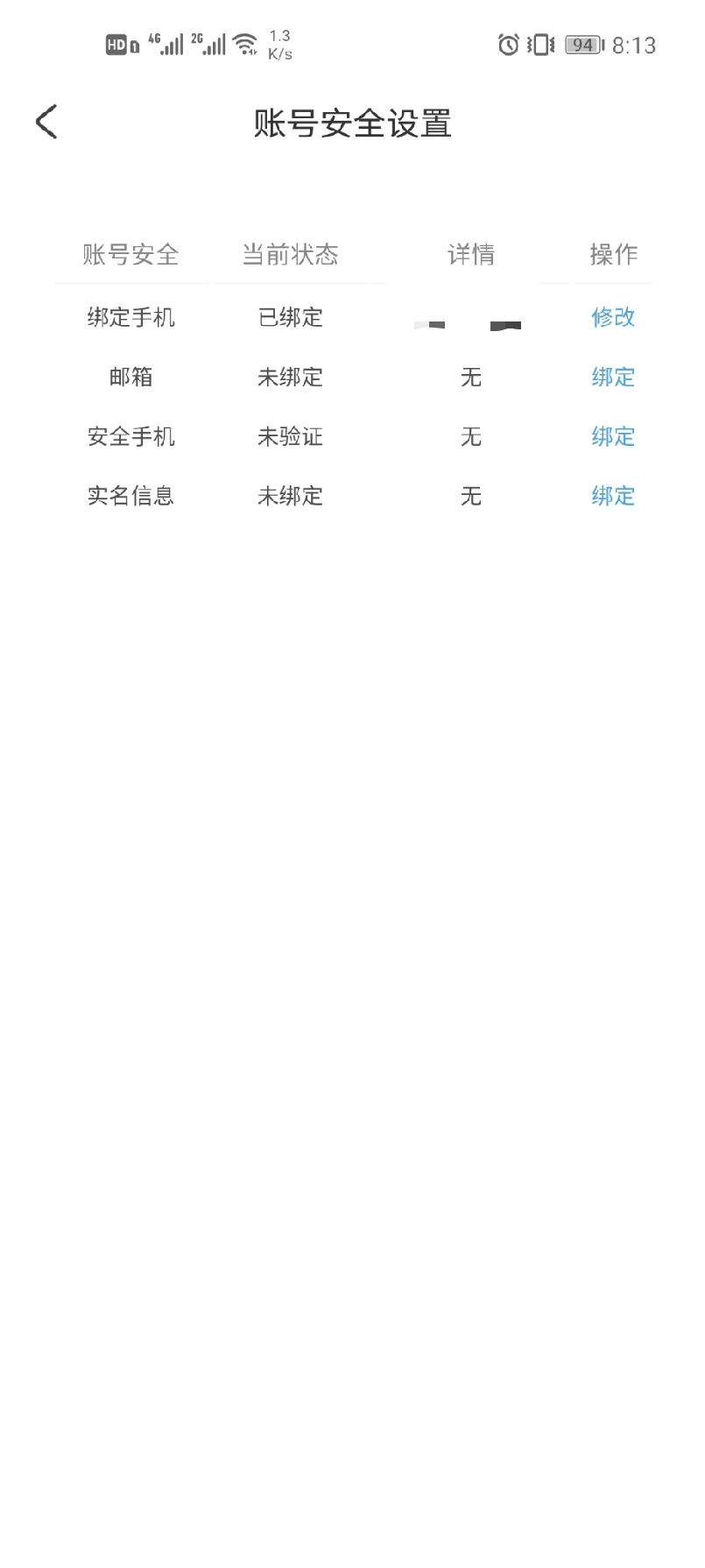Tap the network speed indicator 1.3 K/s
Image resolution: width=705 pixels, height=1568 pixels.
280,44
